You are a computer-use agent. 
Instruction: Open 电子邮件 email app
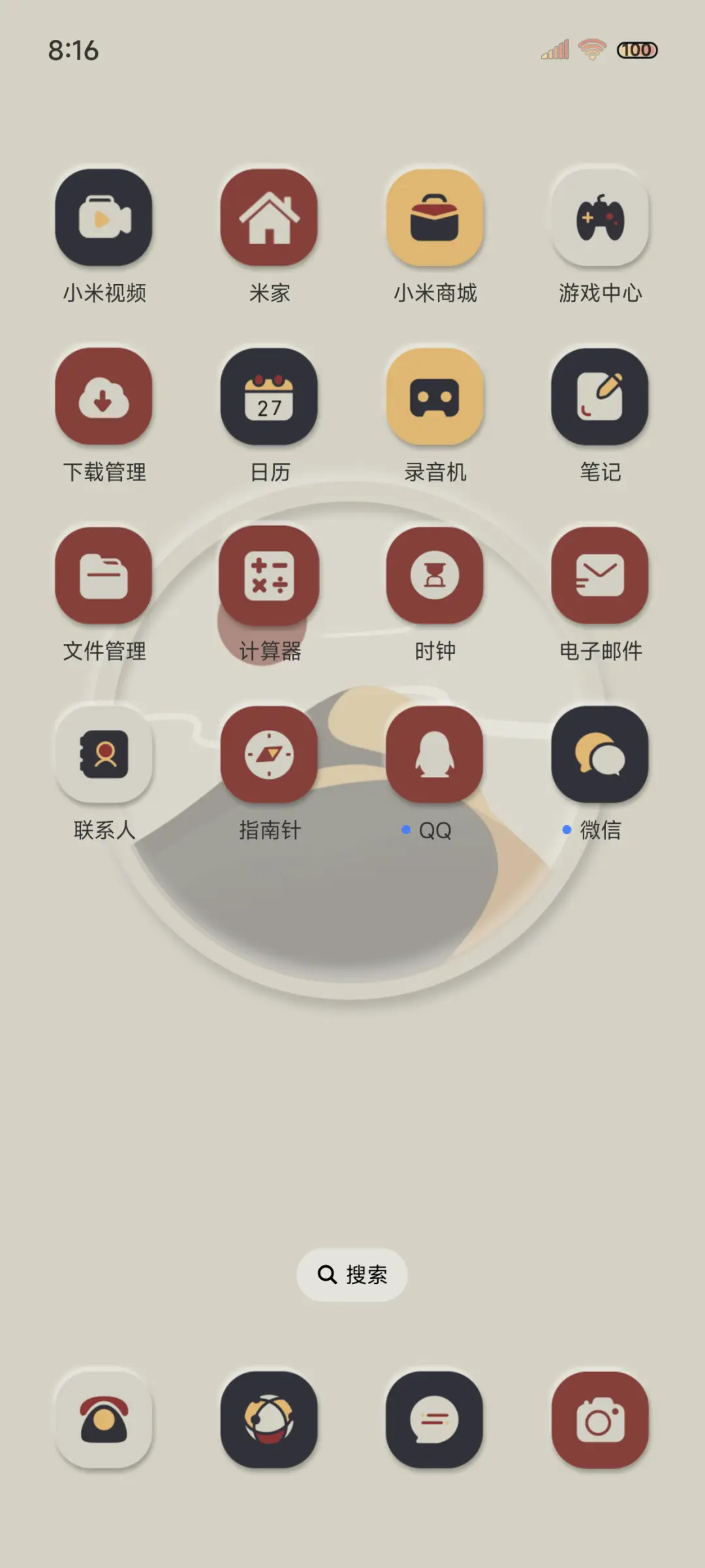[x=600, y=578]
